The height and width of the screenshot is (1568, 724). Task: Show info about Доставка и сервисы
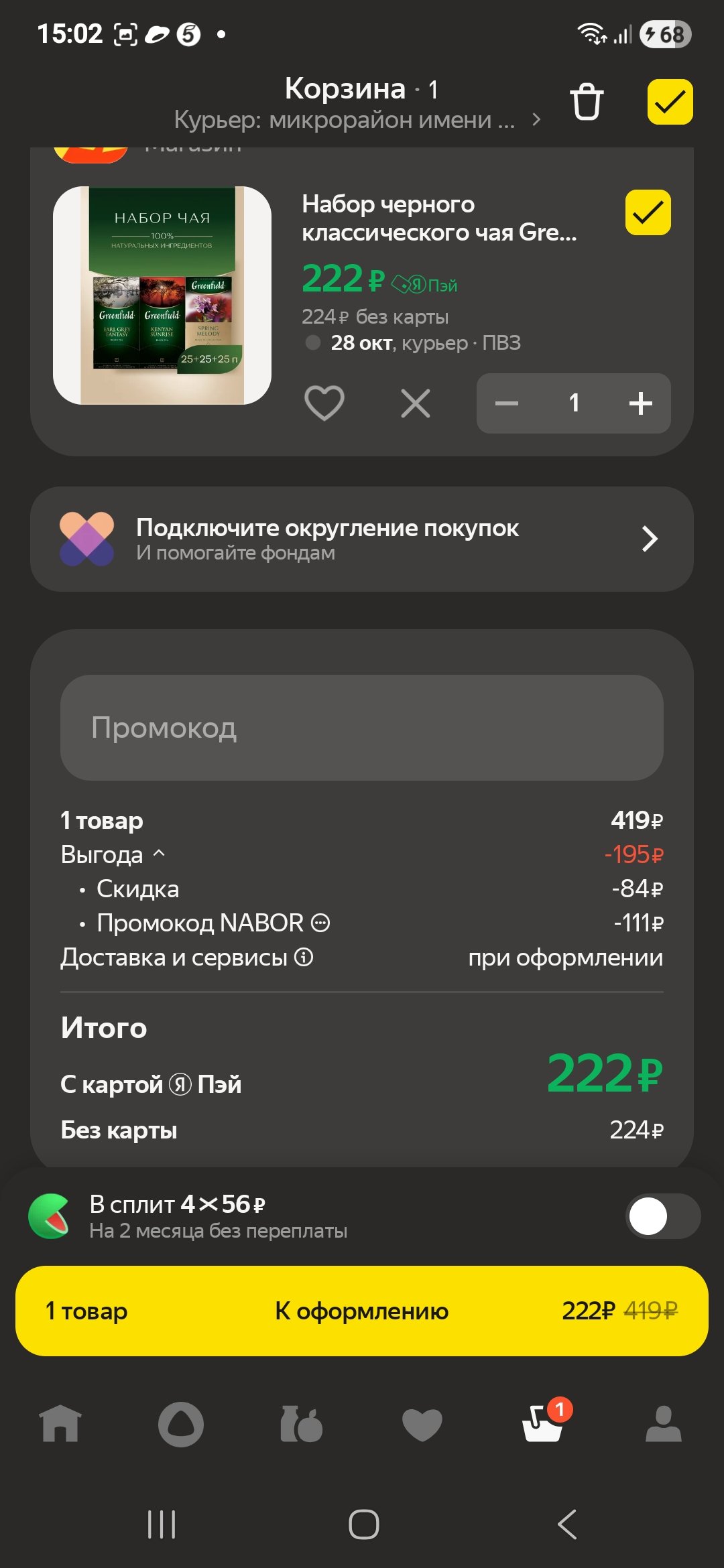pos(304,958)
